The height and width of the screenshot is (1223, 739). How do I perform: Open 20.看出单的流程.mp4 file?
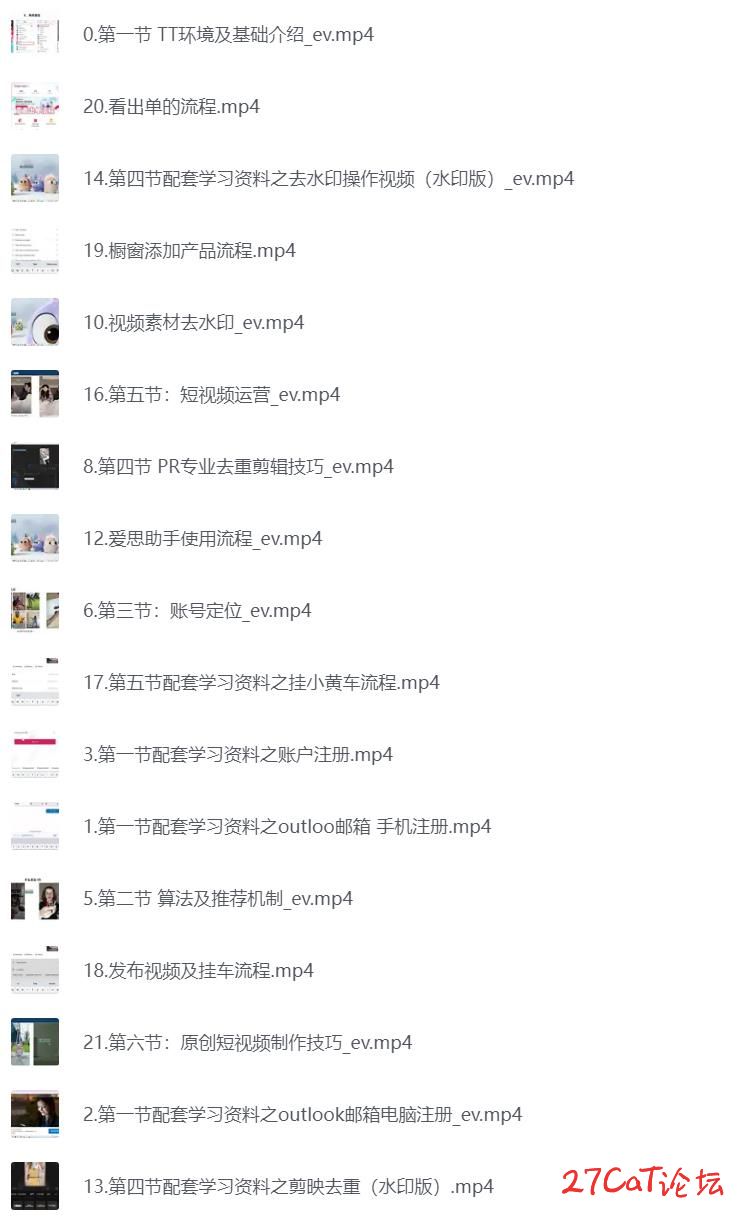pyautogui.click(x=171, y=107)
